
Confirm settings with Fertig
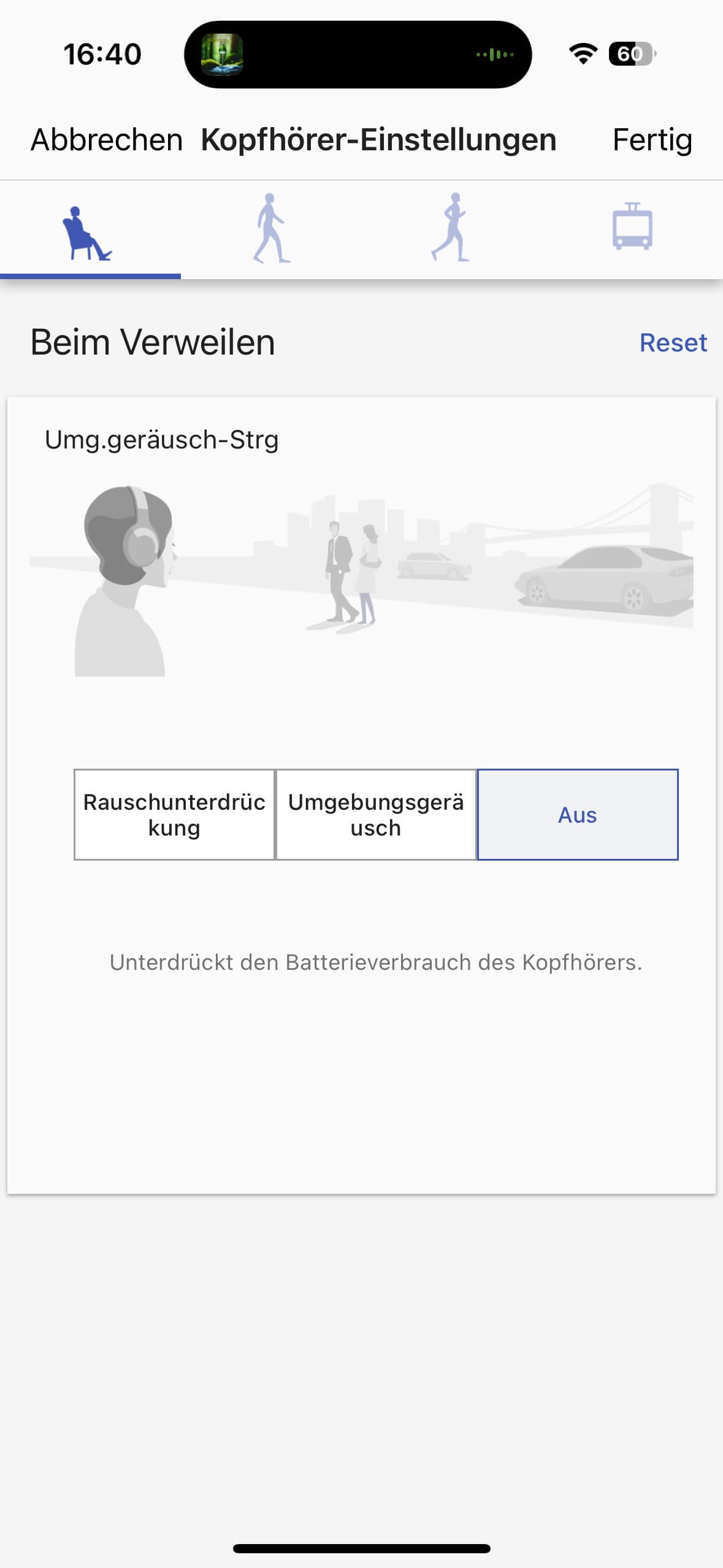[x=652, y=140]
